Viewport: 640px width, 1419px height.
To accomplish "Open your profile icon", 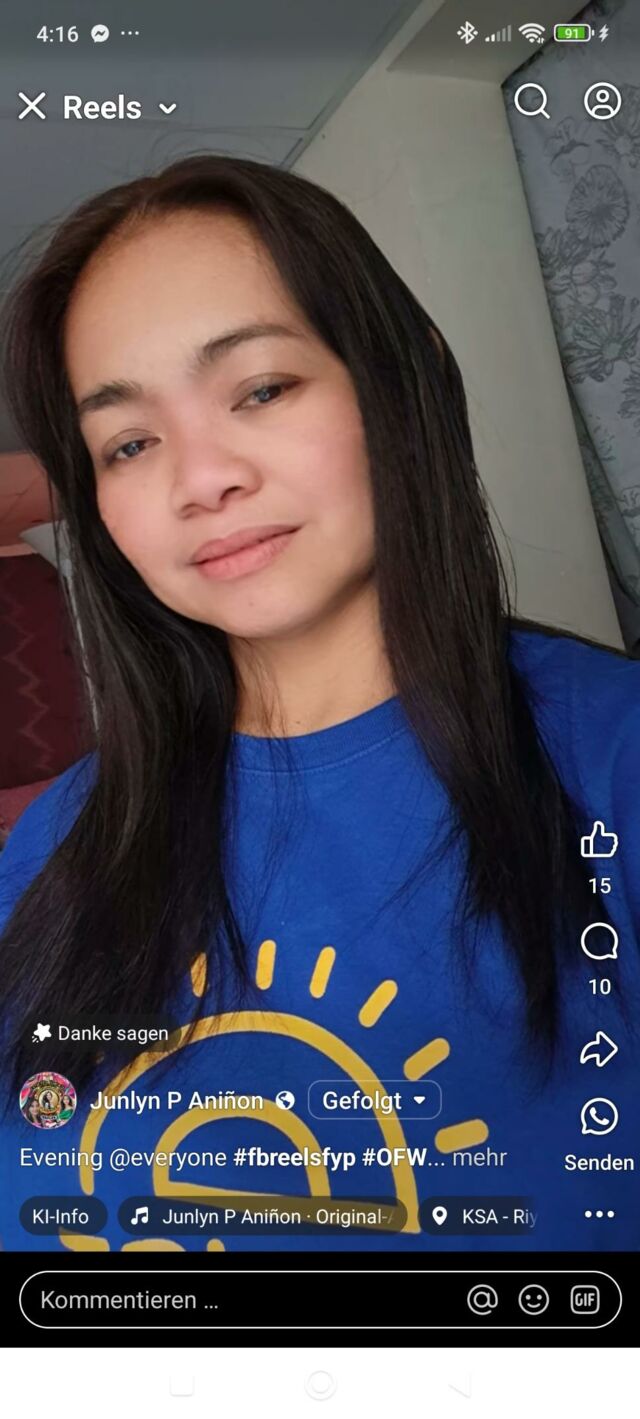I will [x=602, y=101].
